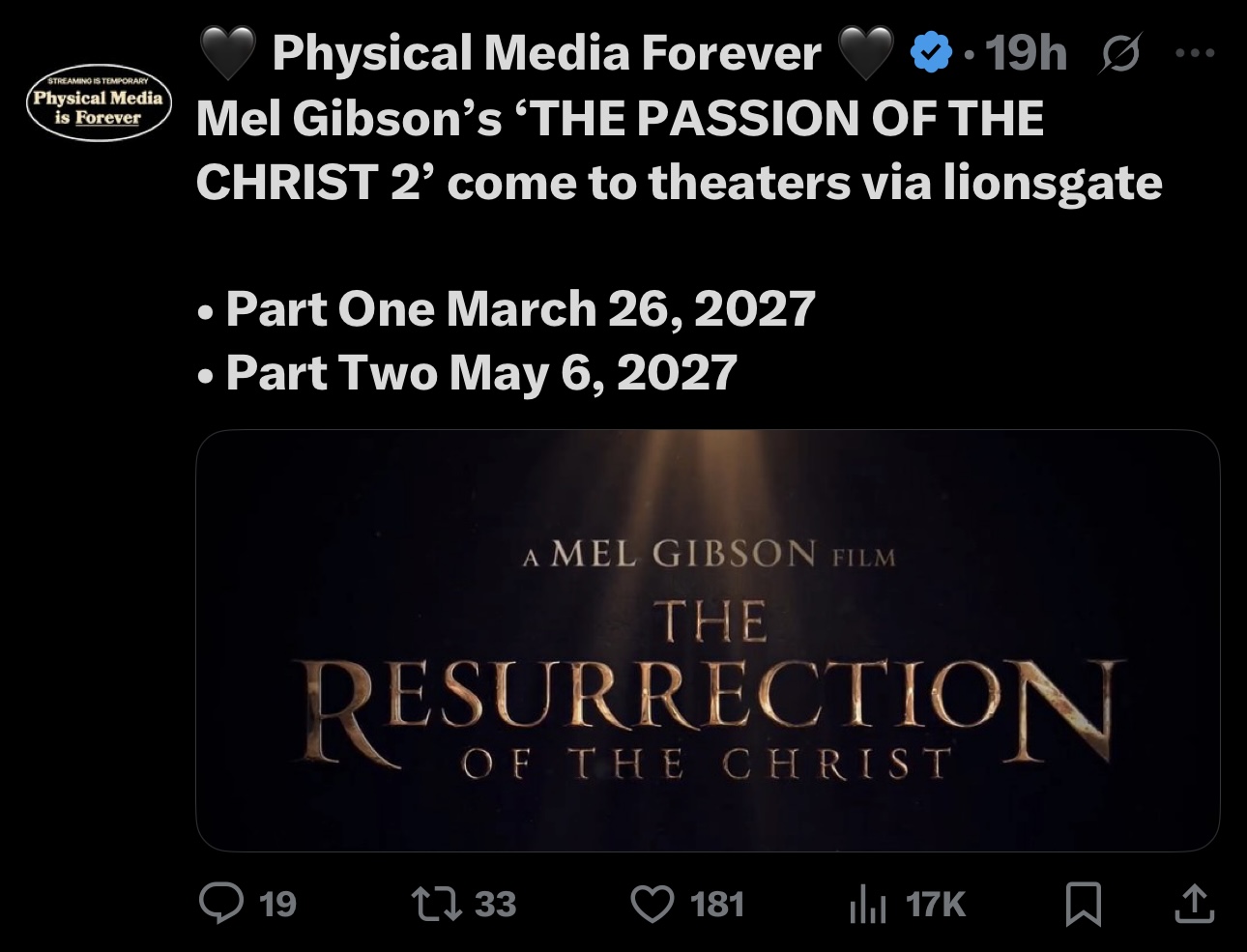Tap the Grok slashed-circle icon
Image resolution: width=1247 pixels, height=952 pixels.
[1119, 54]
